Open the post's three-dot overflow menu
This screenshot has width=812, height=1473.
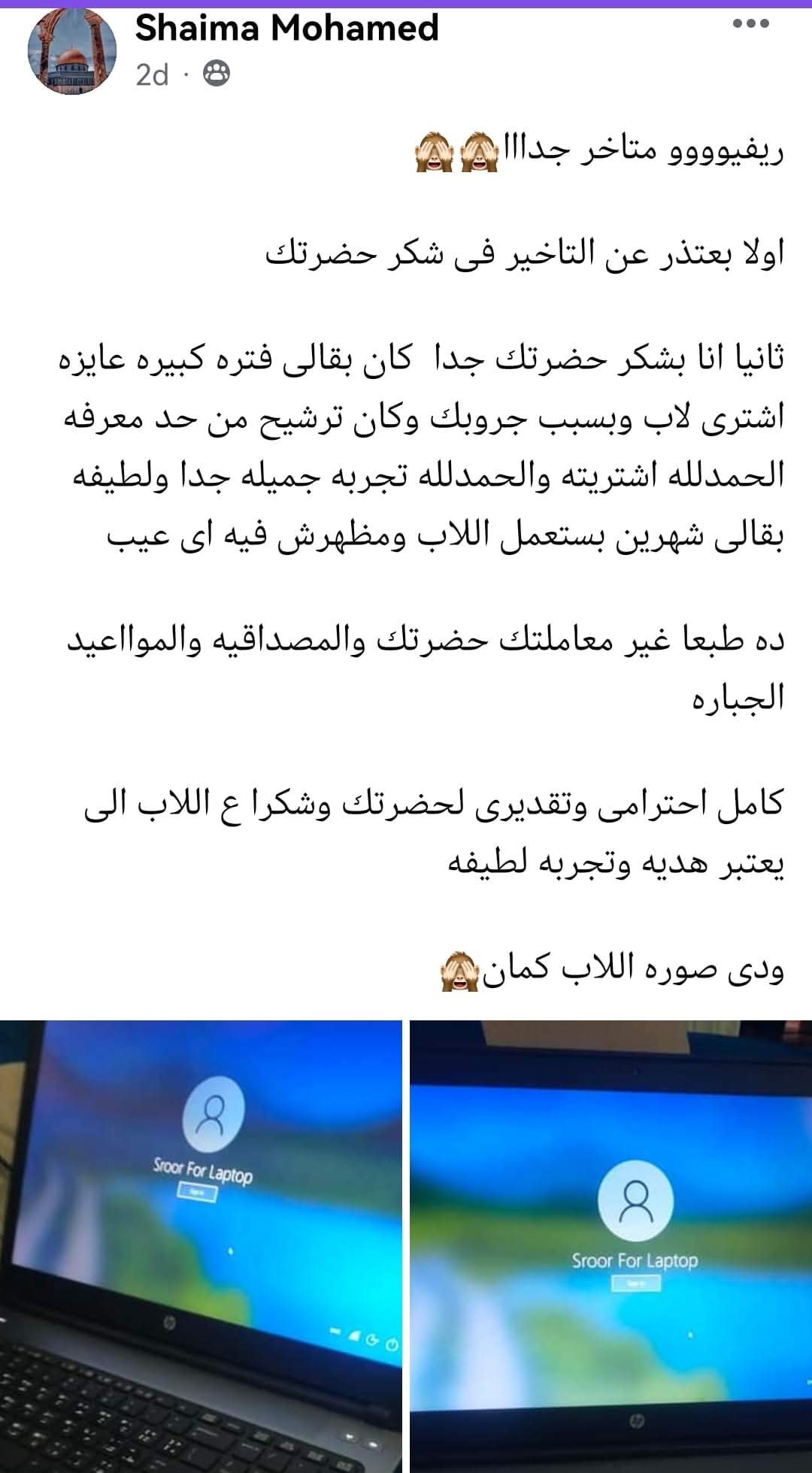coord(750,24)
